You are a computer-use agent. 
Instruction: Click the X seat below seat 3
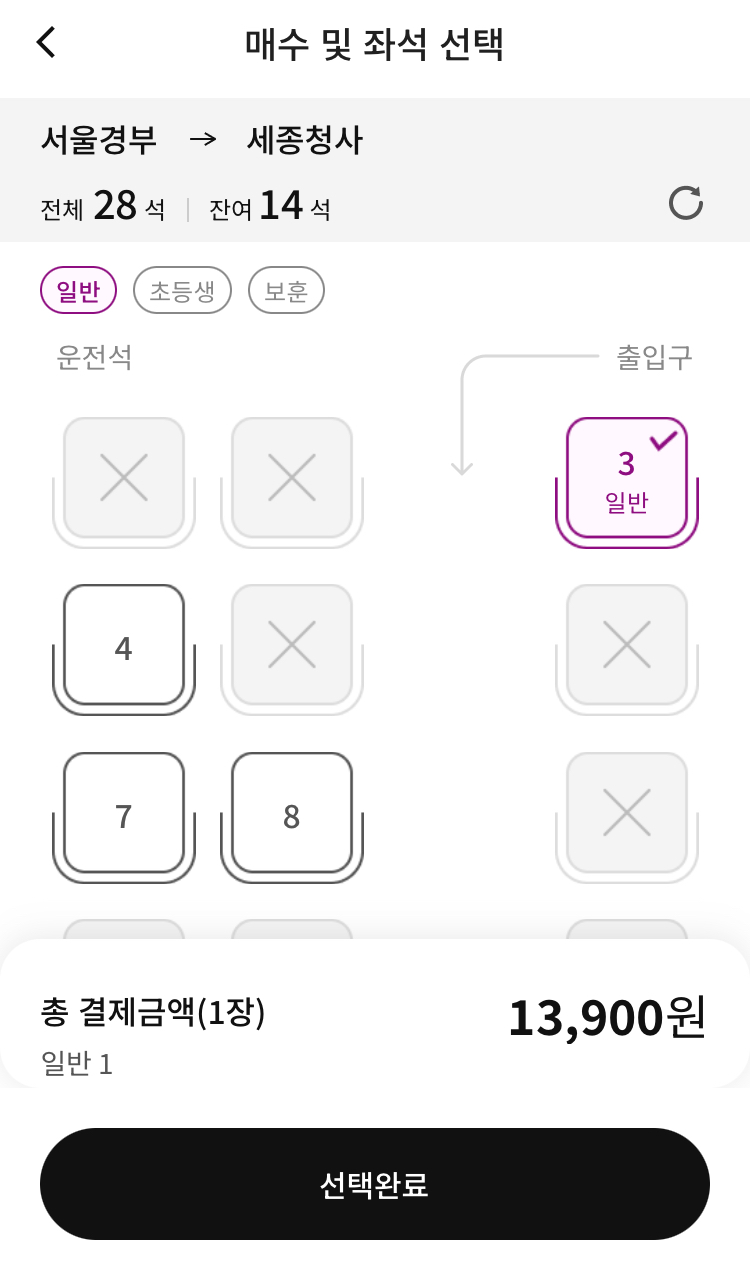pyautogui.click(x=624, y=646)
